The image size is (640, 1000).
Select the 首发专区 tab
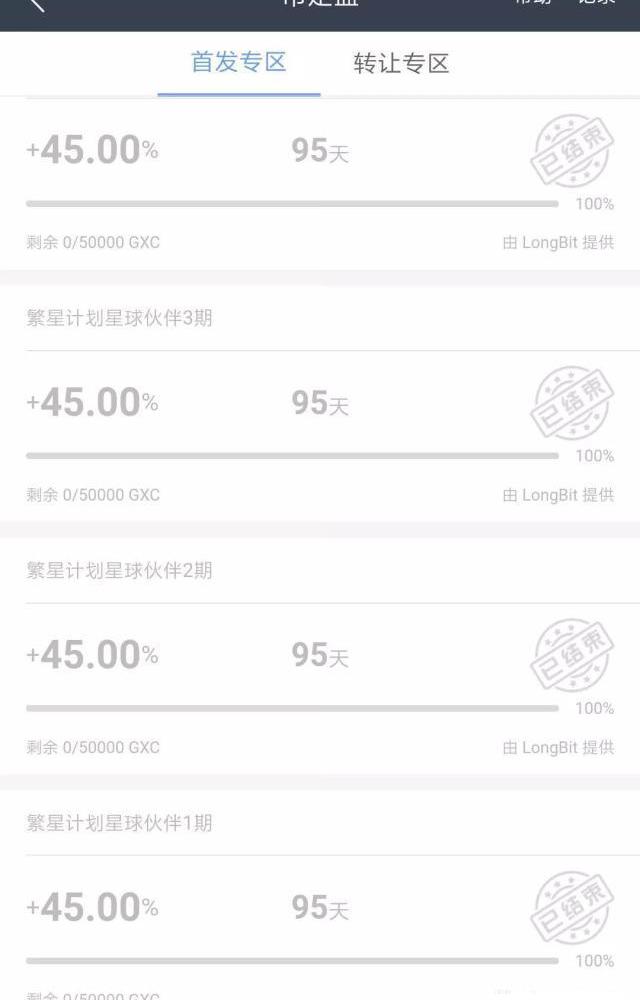pyautogui.click(x=239, y=63)
